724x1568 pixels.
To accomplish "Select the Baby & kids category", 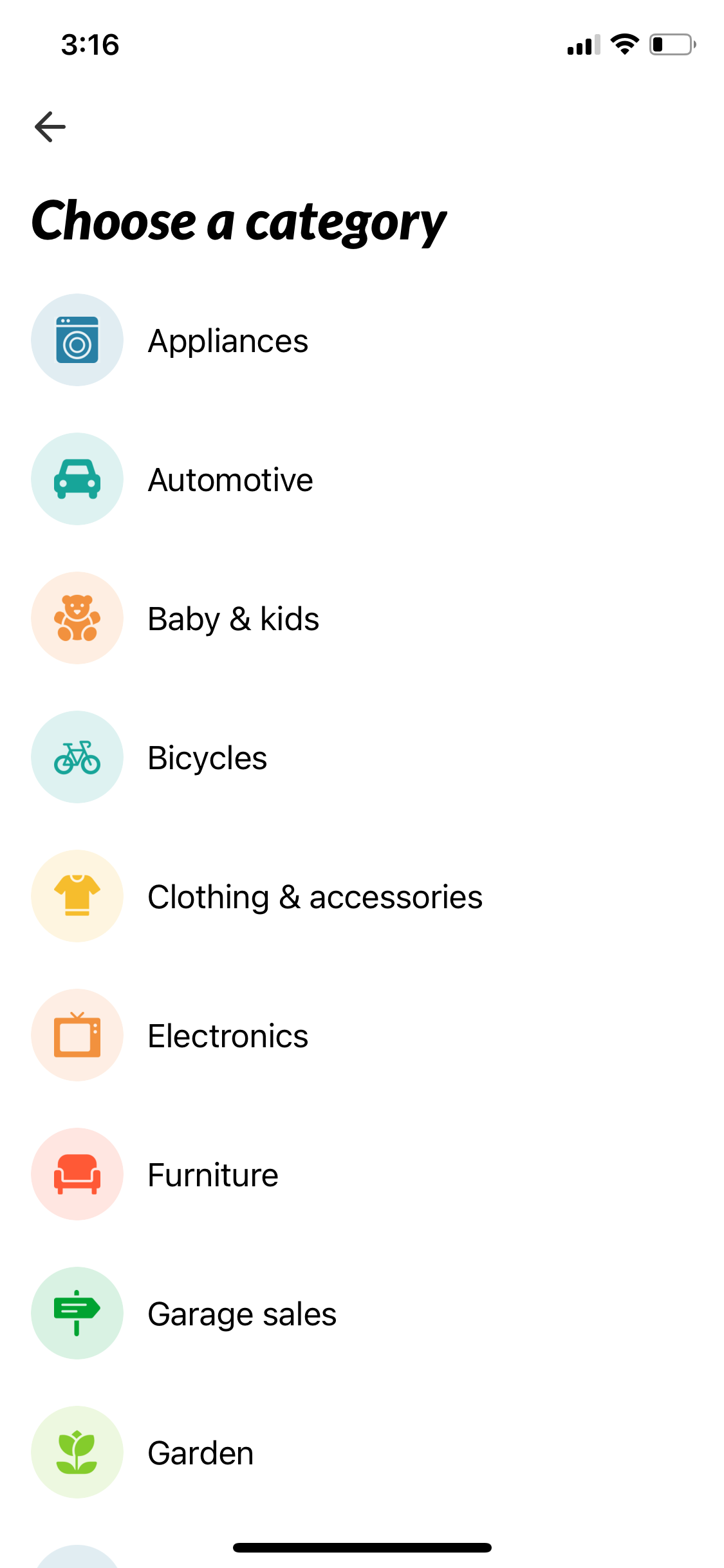I will [x=233, y=617].
